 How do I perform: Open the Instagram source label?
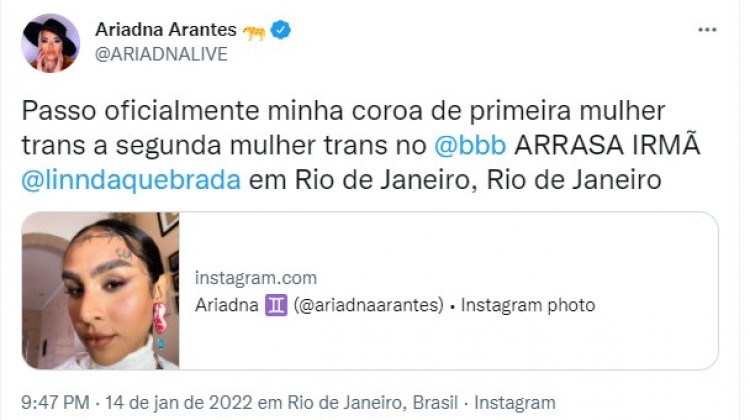(x=514, y=403)
